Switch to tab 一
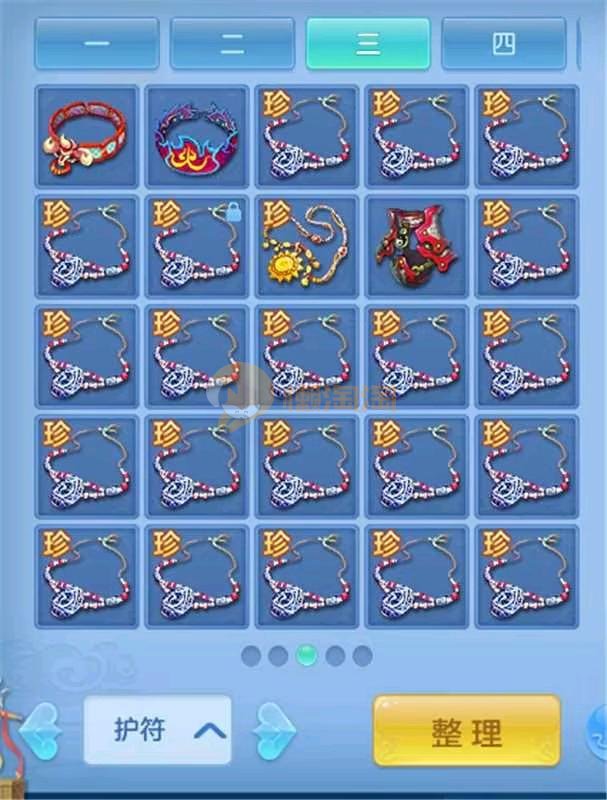Image resolution: width=607 pixels, height=800 pixels. 97,44
